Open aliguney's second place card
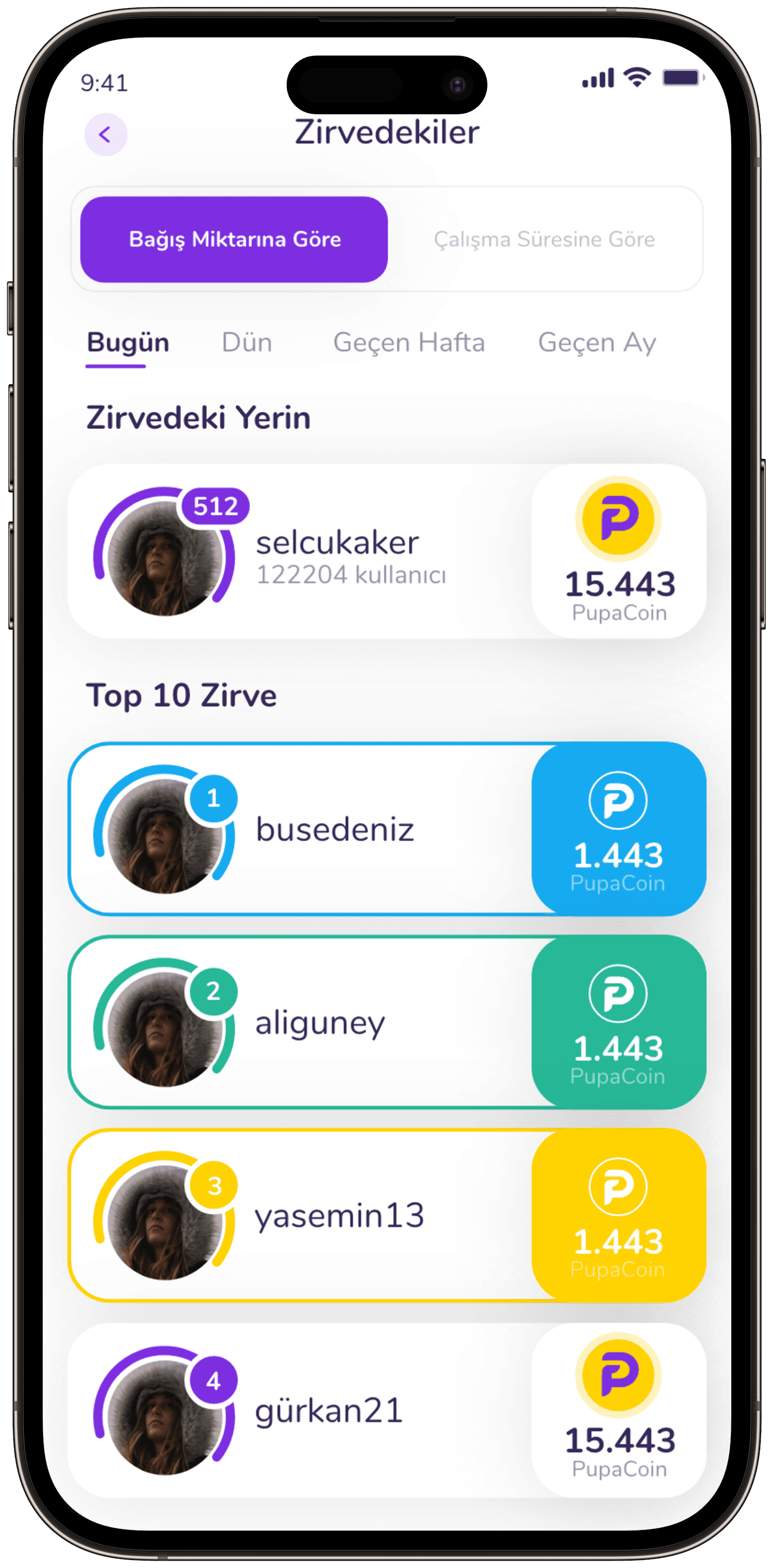 [x=387, y=1022]
